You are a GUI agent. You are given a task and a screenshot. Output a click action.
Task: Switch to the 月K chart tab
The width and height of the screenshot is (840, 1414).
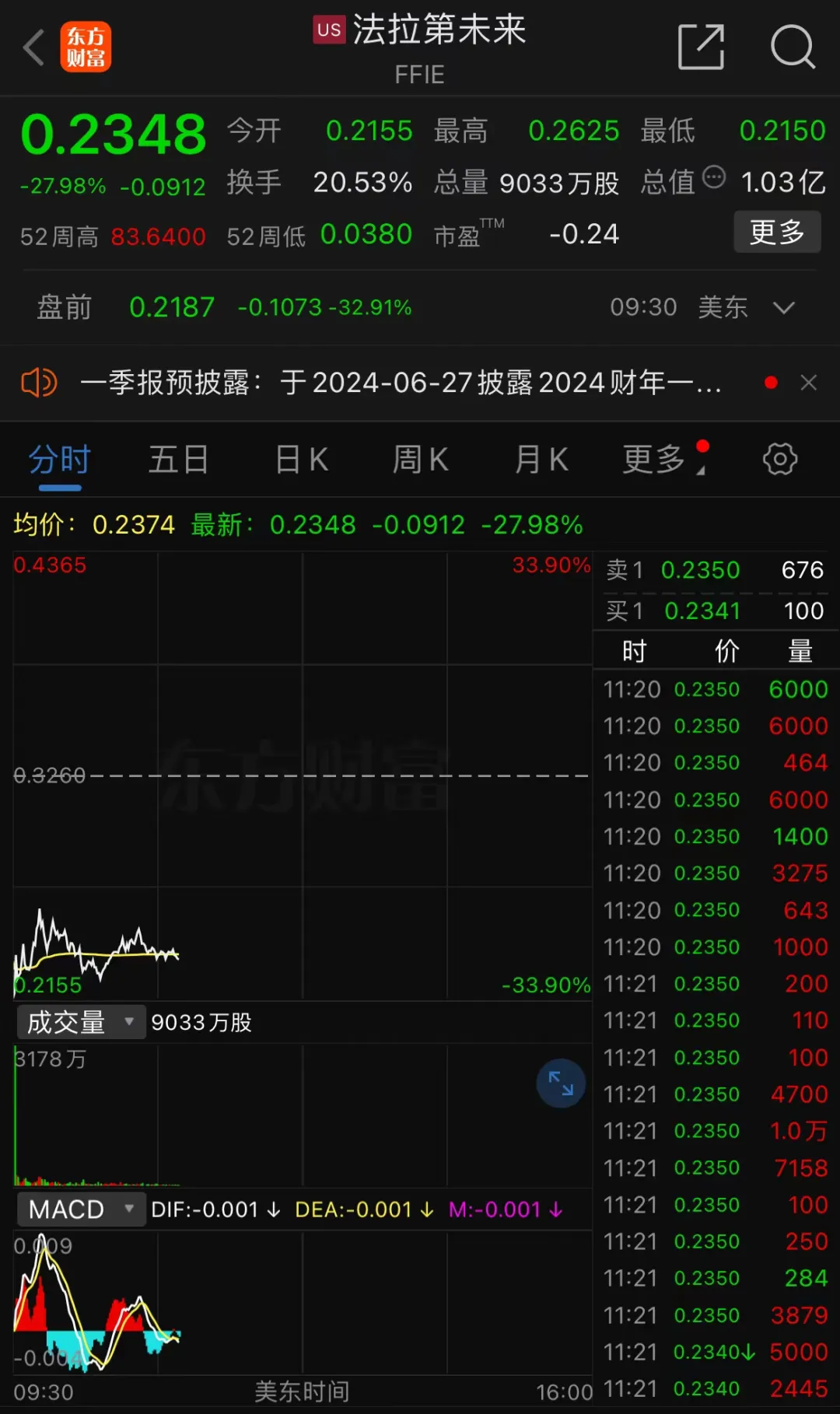[541, 460]
